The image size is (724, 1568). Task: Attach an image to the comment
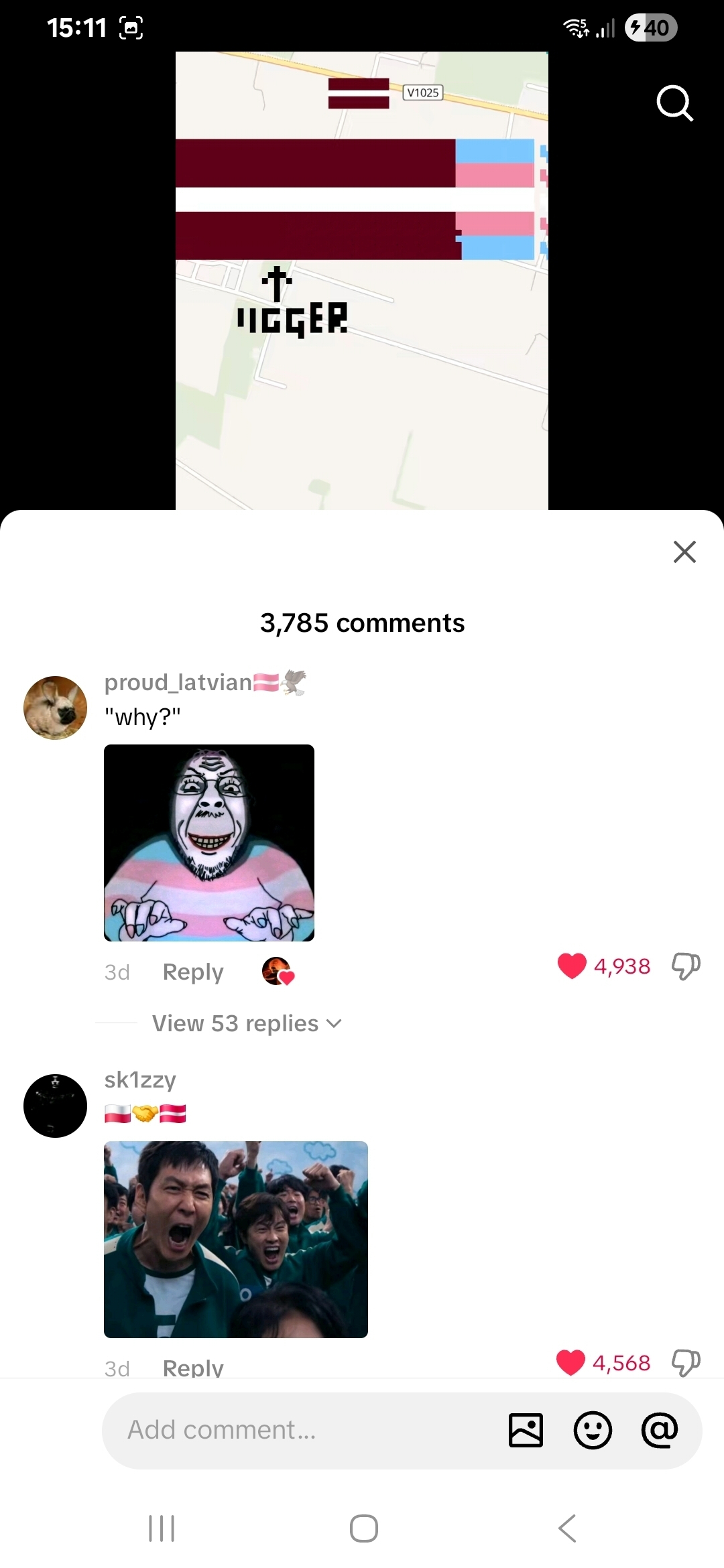pyautogui.click(x=526, y=1430)
